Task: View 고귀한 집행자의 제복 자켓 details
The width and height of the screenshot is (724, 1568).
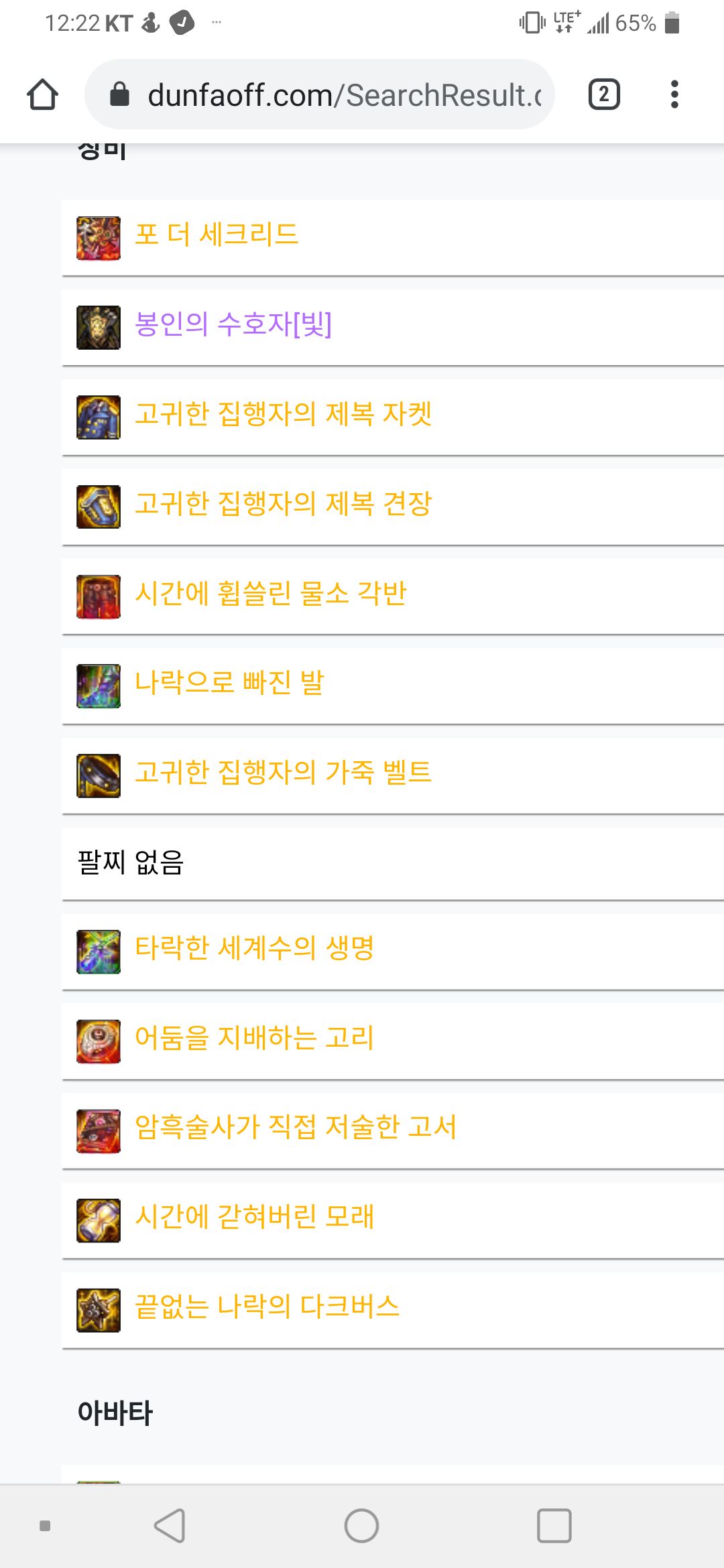Action: coord(282,414)
